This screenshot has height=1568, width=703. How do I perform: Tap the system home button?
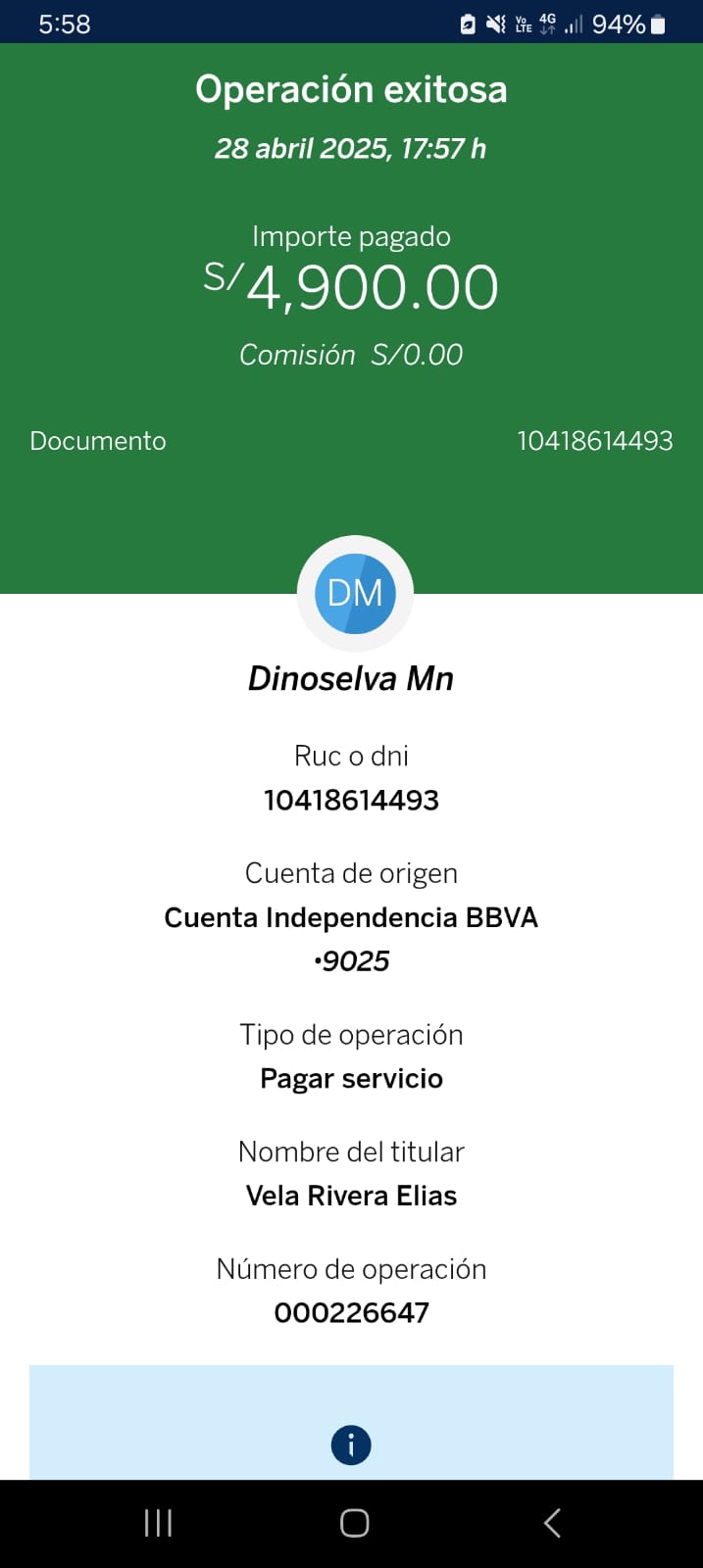(x=354, y=1523)
